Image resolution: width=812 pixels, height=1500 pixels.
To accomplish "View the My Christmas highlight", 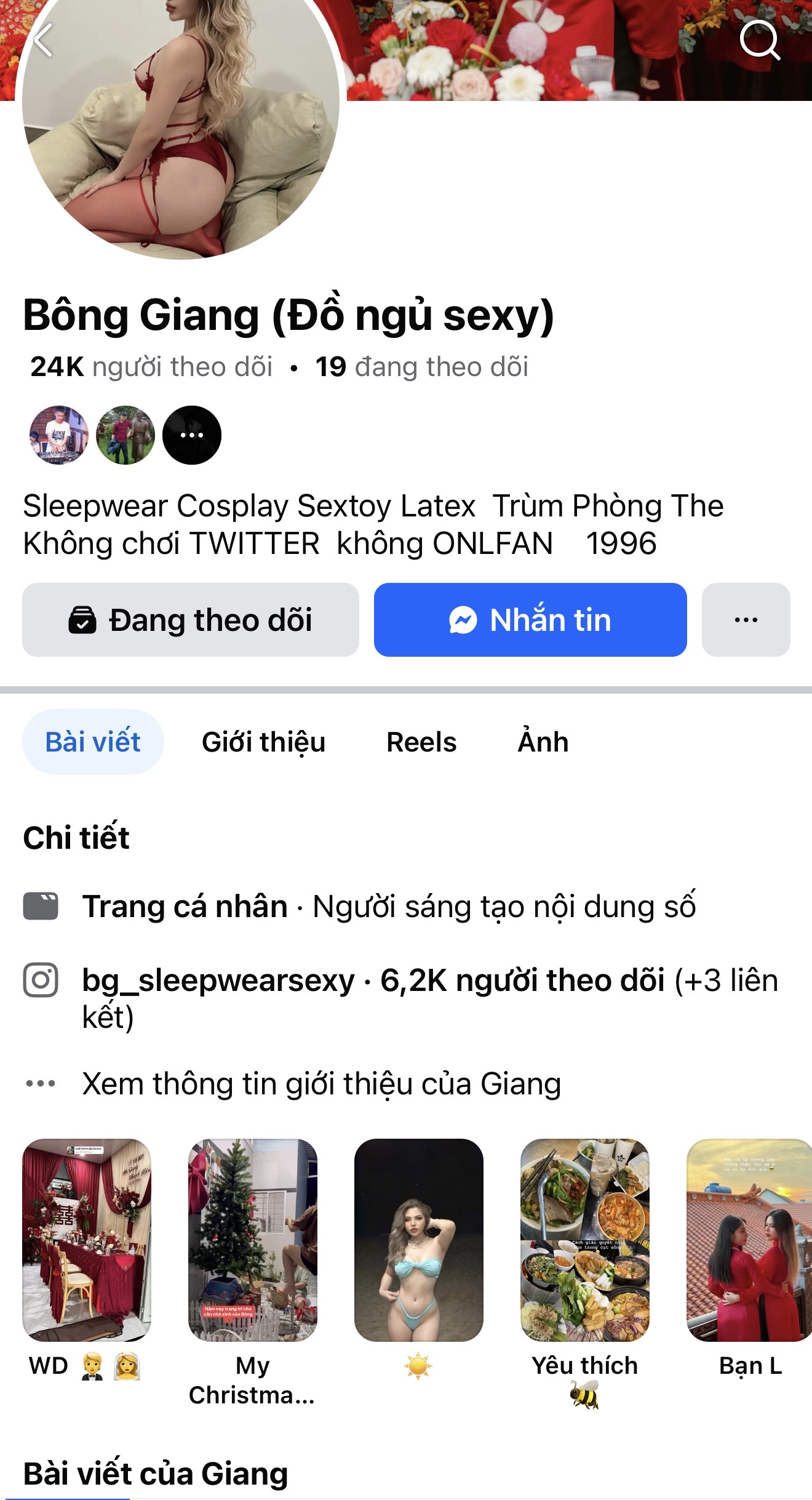I will (253, 1240).
